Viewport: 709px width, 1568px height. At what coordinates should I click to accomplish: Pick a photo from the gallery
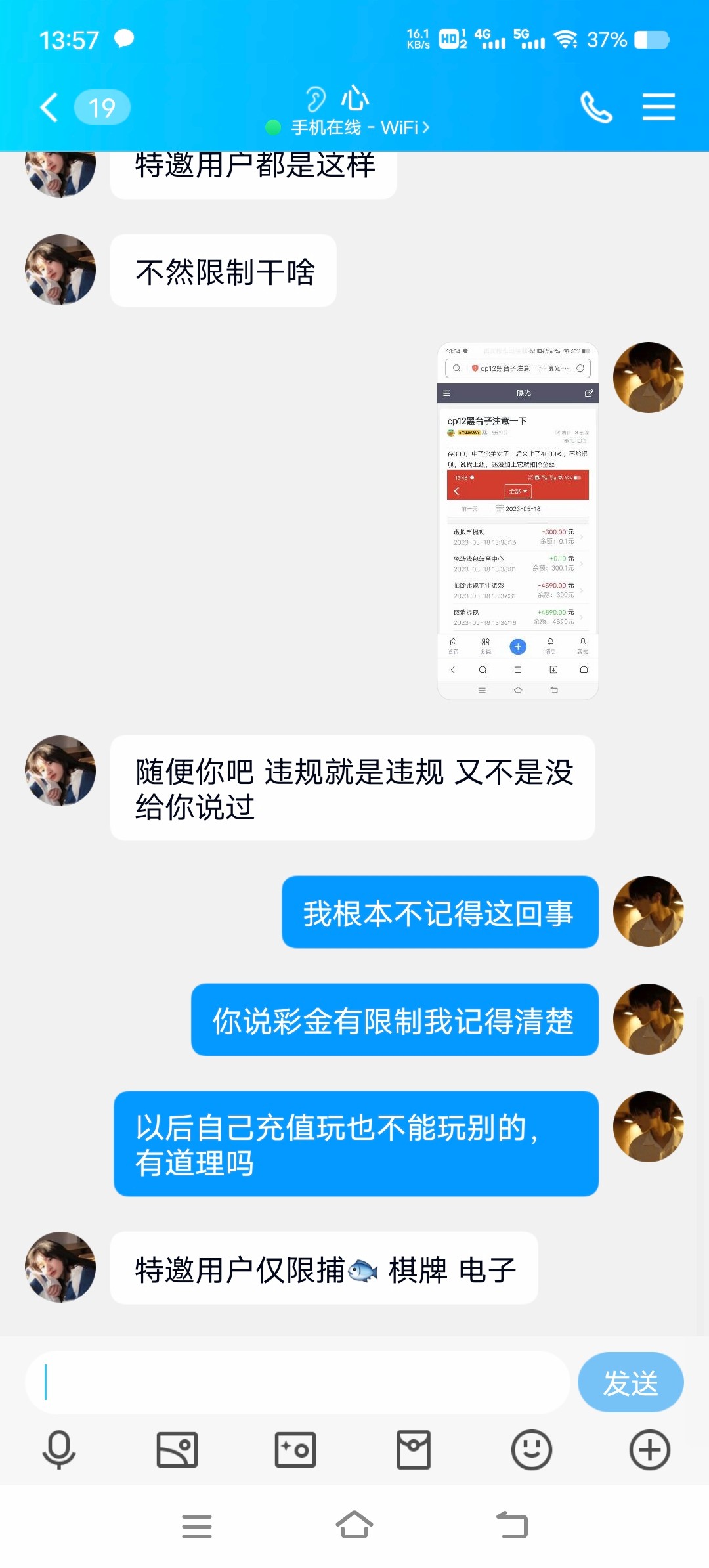point(177,1449)
